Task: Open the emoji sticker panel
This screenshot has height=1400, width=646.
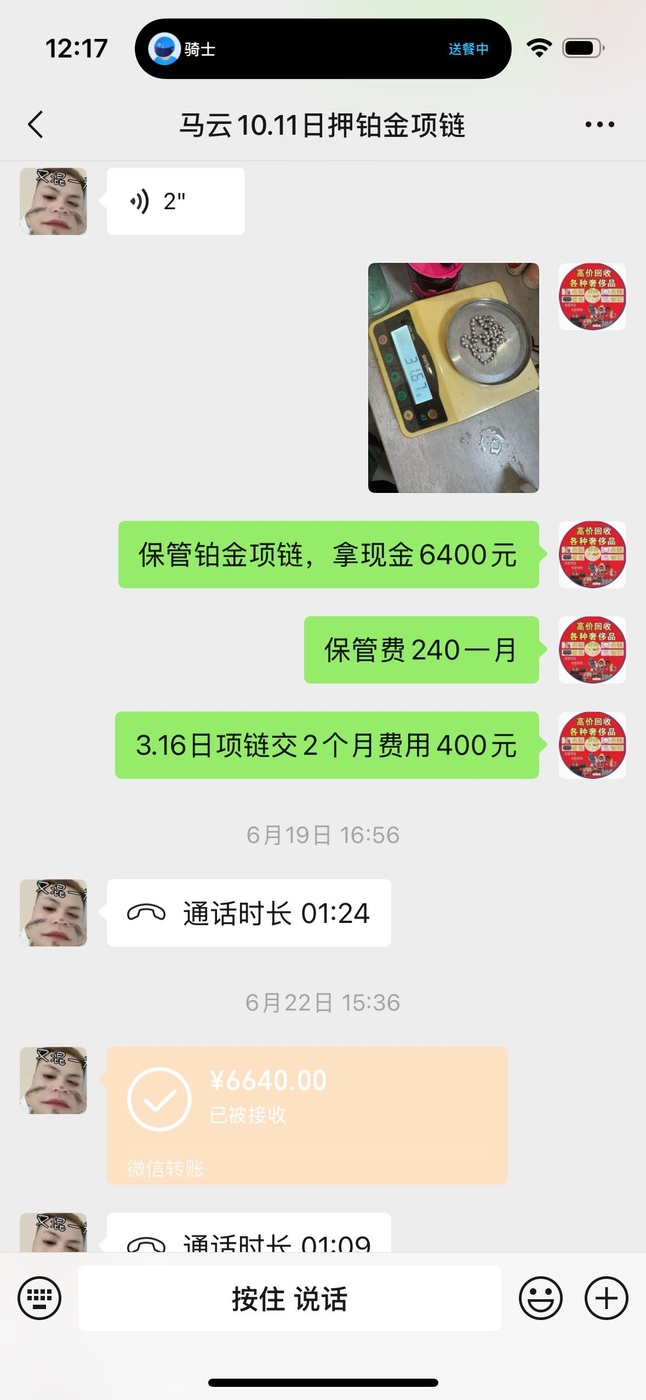Action: coord(540,1298)
